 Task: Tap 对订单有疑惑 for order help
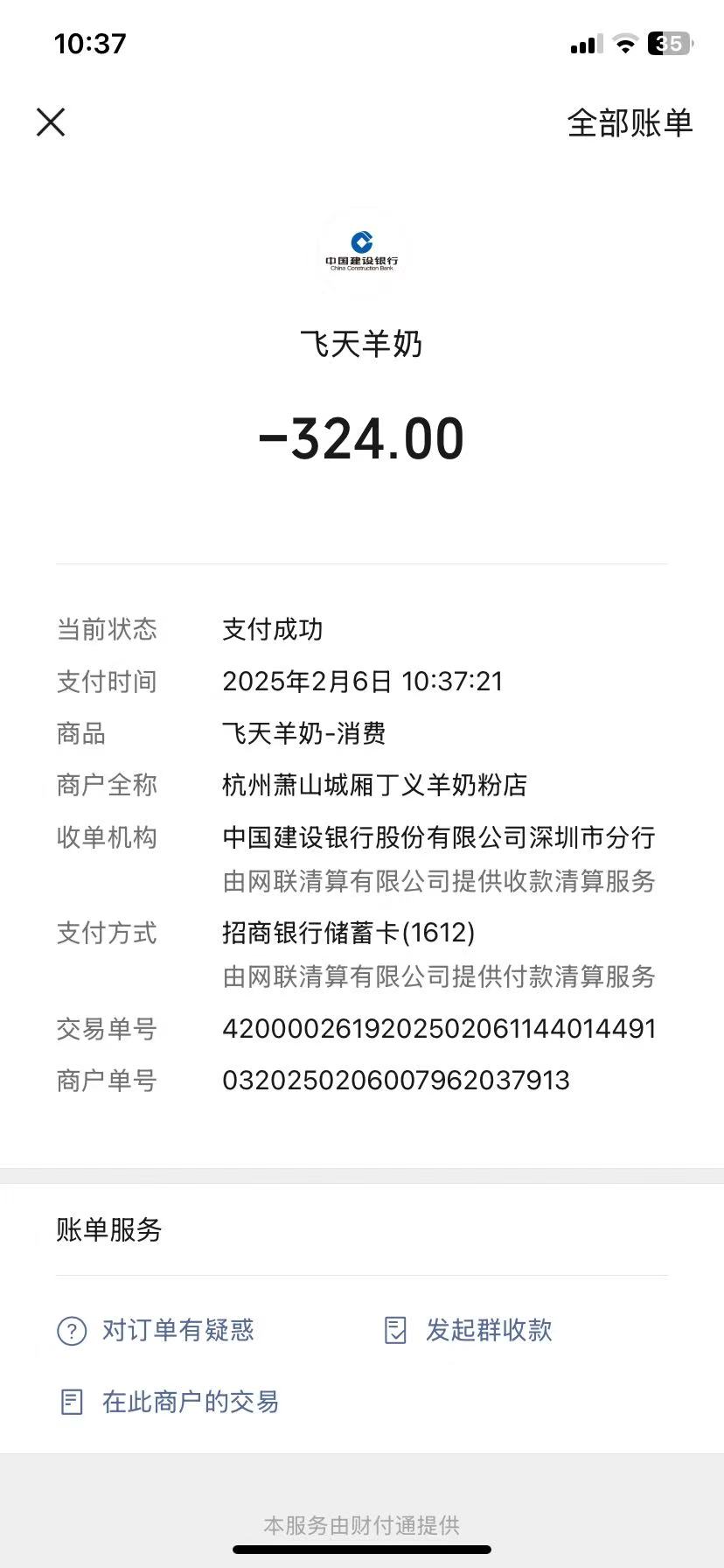click(x=157, y=1331)
